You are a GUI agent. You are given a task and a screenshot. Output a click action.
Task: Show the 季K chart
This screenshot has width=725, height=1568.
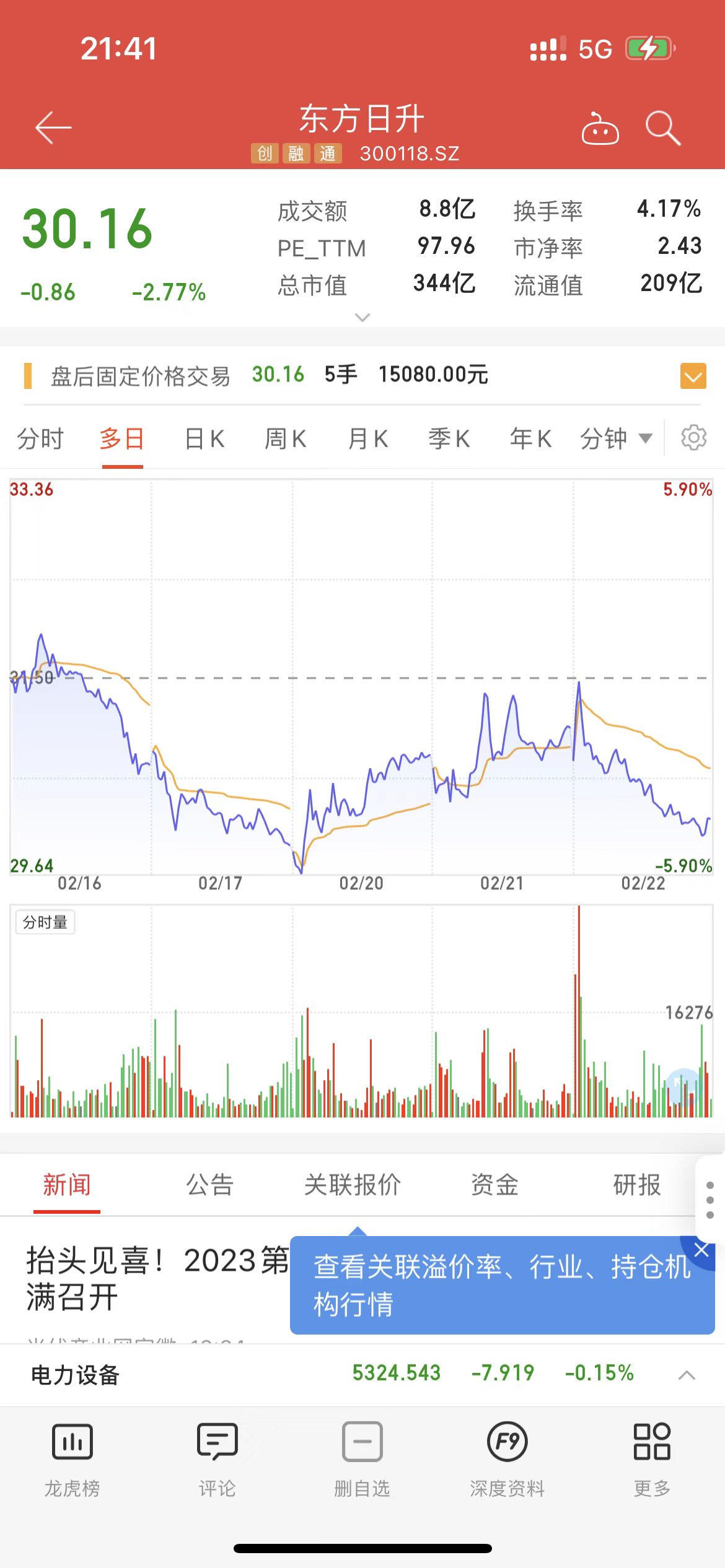click(x=449, y=439)
